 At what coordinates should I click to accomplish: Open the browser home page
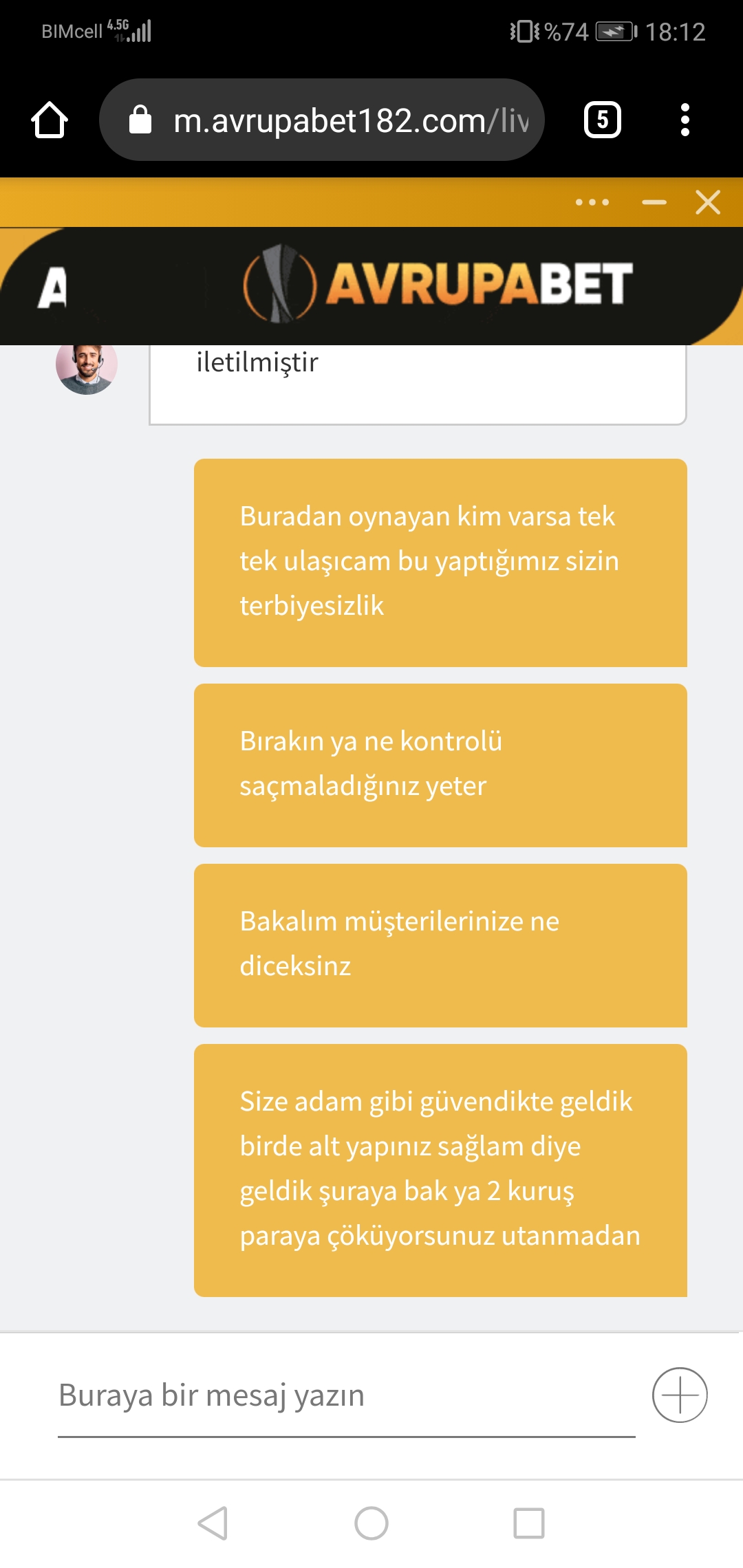[50, 120]
